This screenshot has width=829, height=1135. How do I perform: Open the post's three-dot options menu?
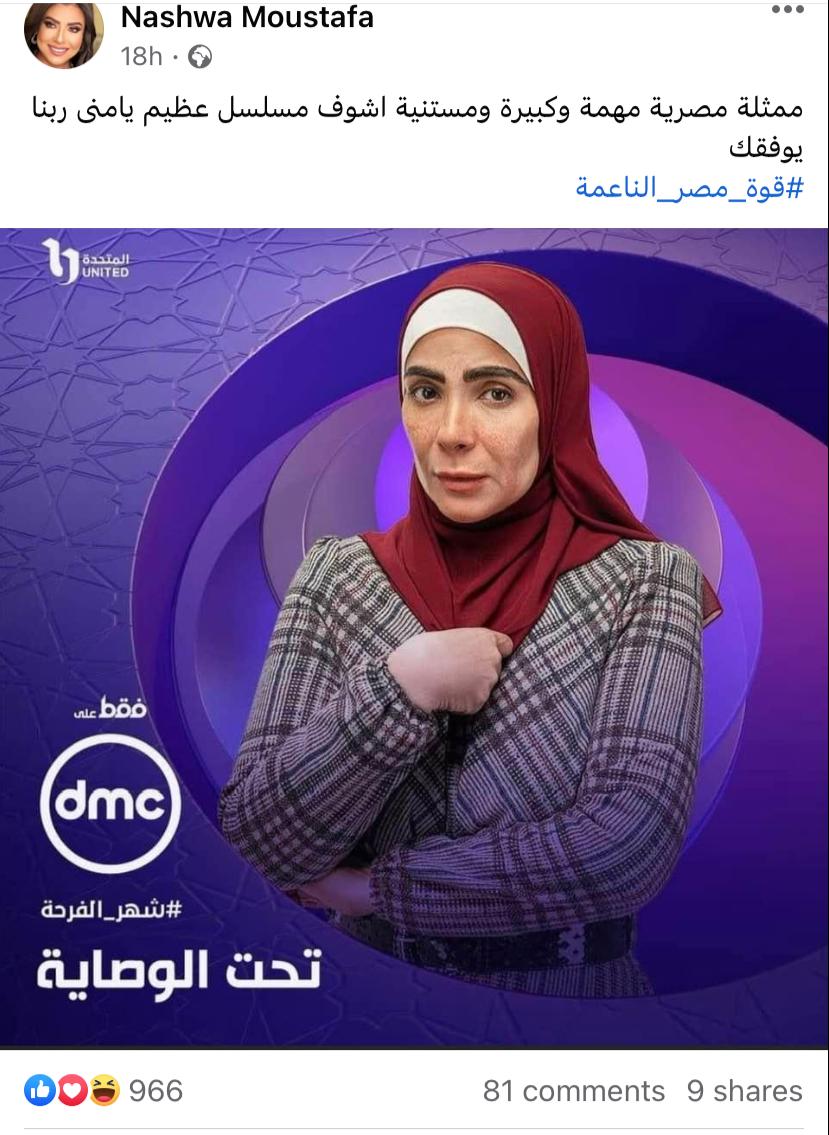pyautogui.click(x=790, y=9)
